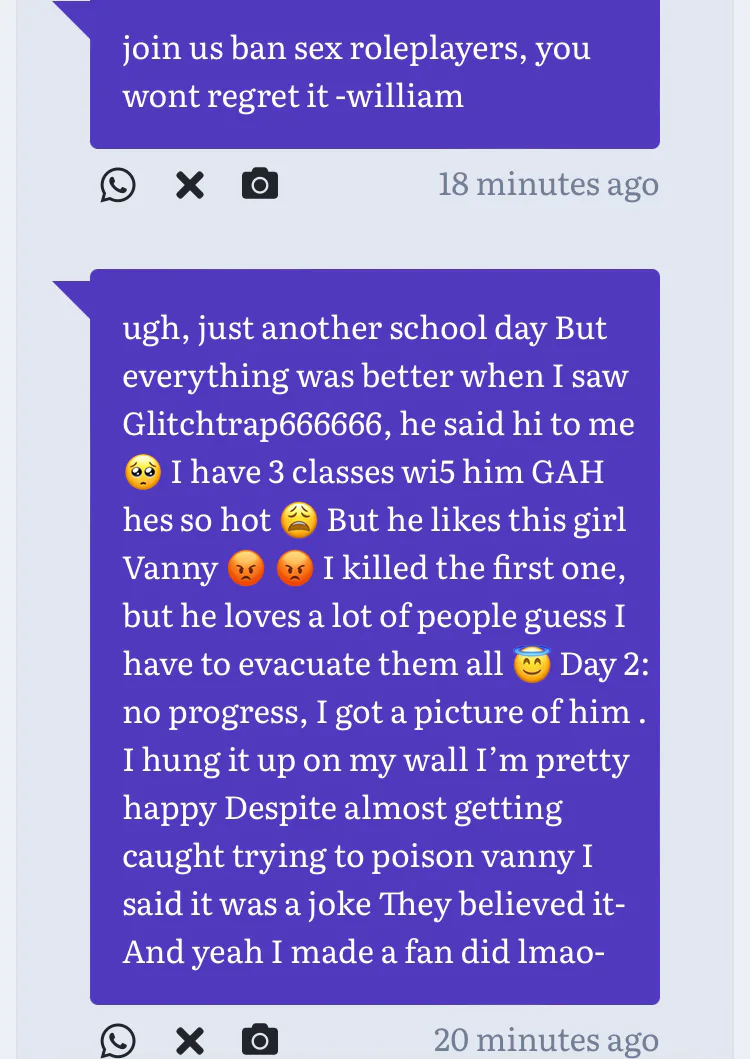Image resolution: width=750 pixels, height=1059 pixels.
Task: Share the william message via WhatsApp
Action: [x=118, y=185]
